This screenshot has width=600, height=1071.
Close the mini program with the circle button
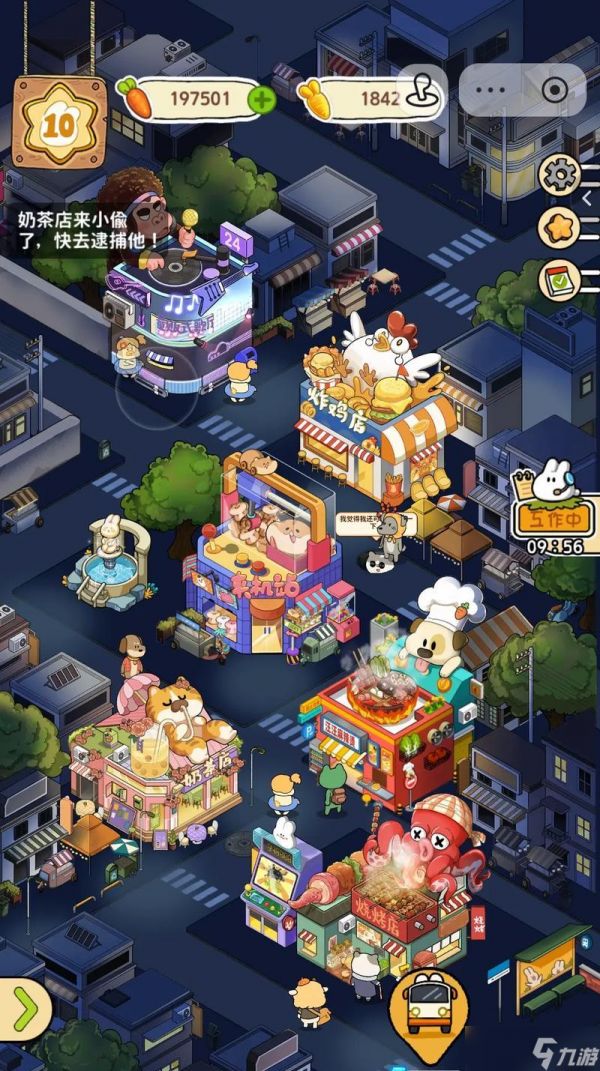(x=553, y=90)
